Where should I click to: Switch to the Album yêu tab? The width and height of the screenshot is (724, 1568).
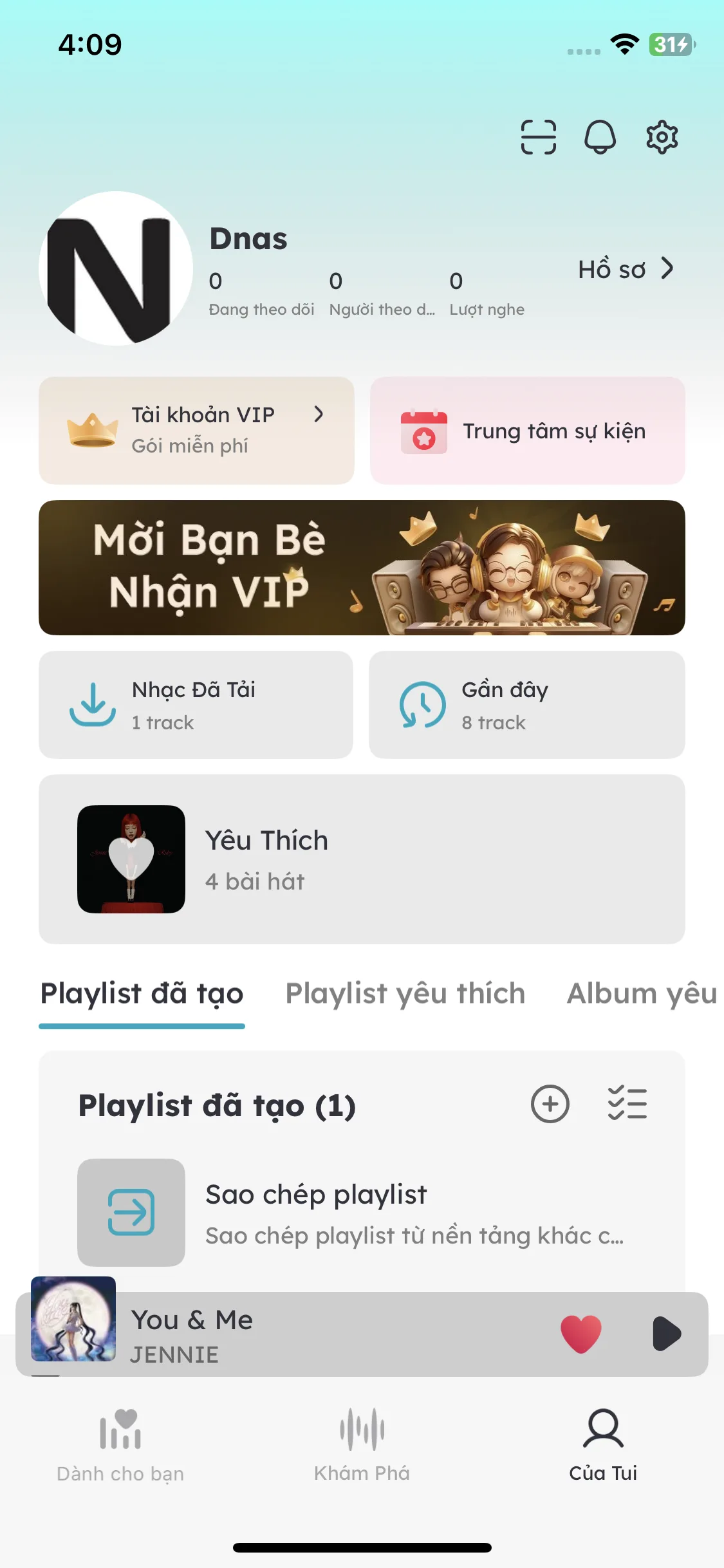(x=641, y=993)
